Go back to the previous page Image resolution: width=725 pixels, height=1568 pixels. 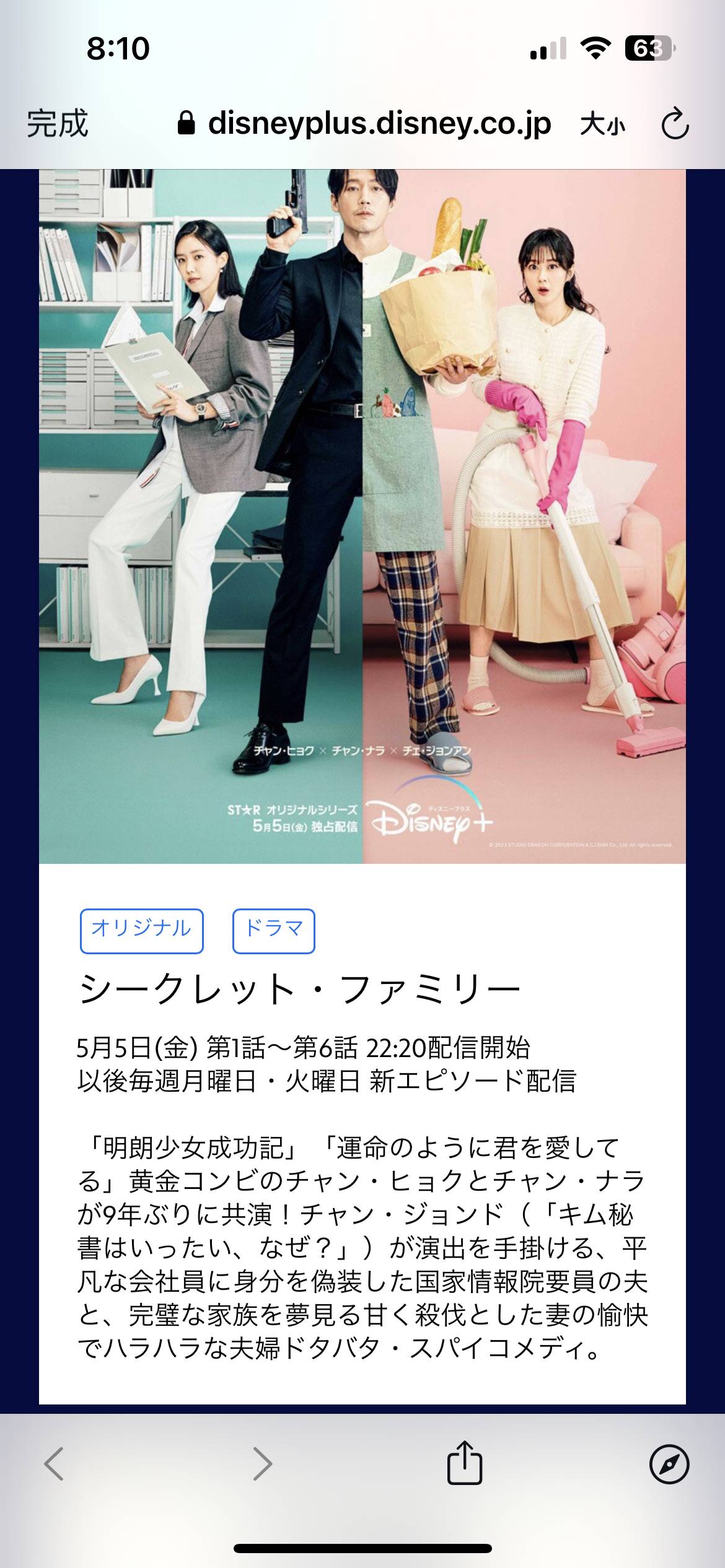pyautogui.click(x=55, y=1465)
